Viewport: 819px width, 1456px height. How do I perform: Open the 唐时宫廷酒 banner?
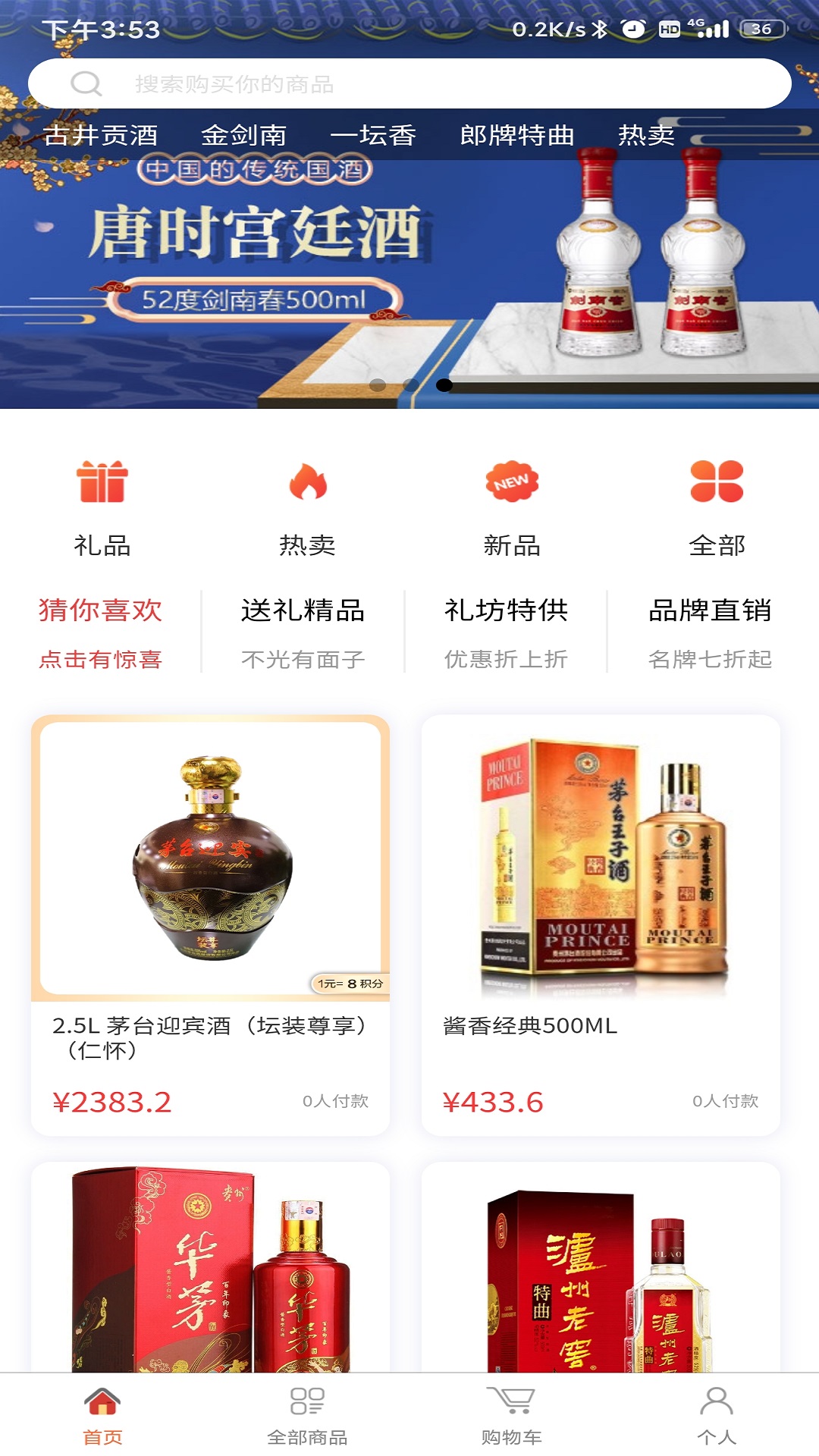(x=409, y=281)
